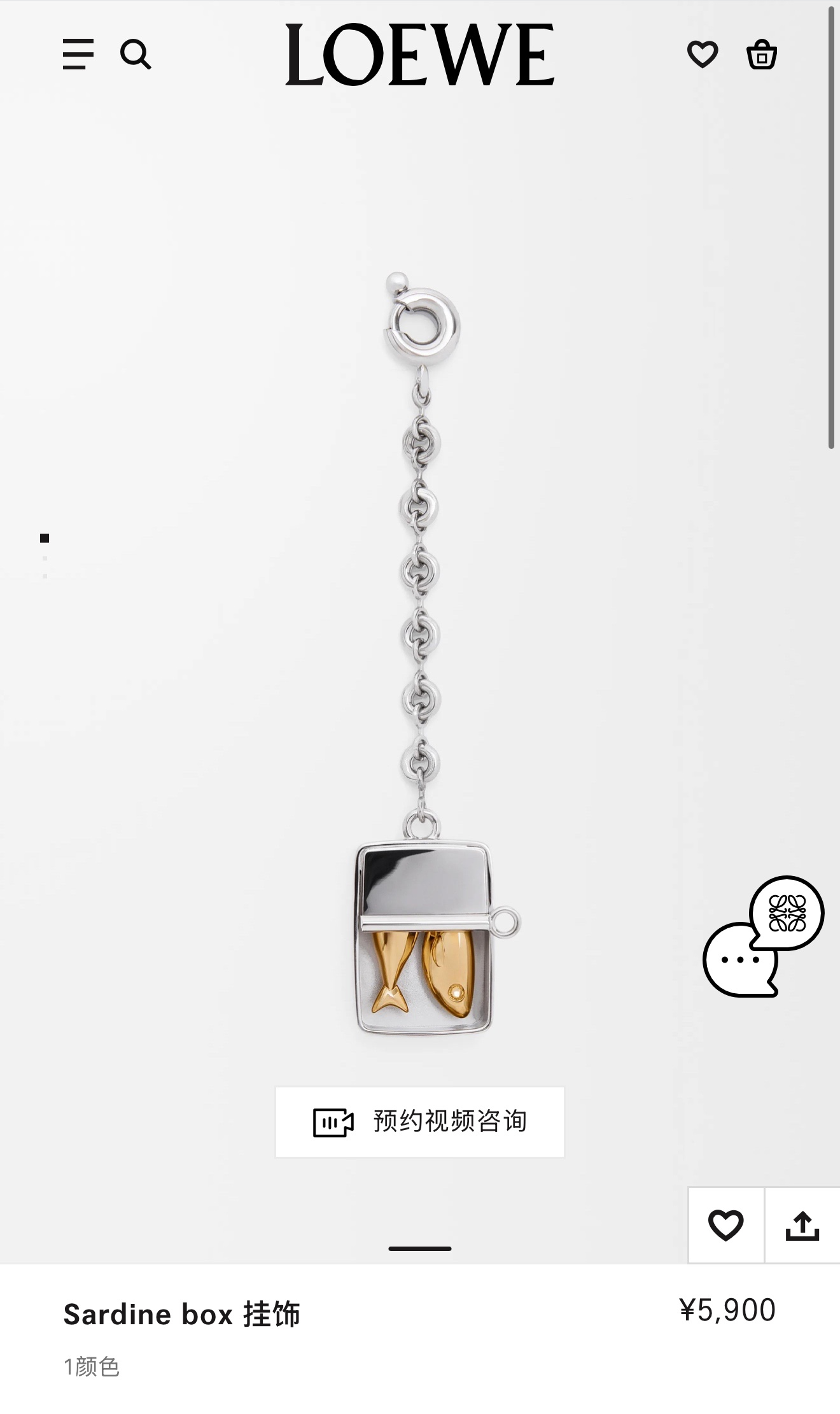Open the shopping bag
Image resolution: width=840 pixels, height=1414 pixels.
click(762, 54)
